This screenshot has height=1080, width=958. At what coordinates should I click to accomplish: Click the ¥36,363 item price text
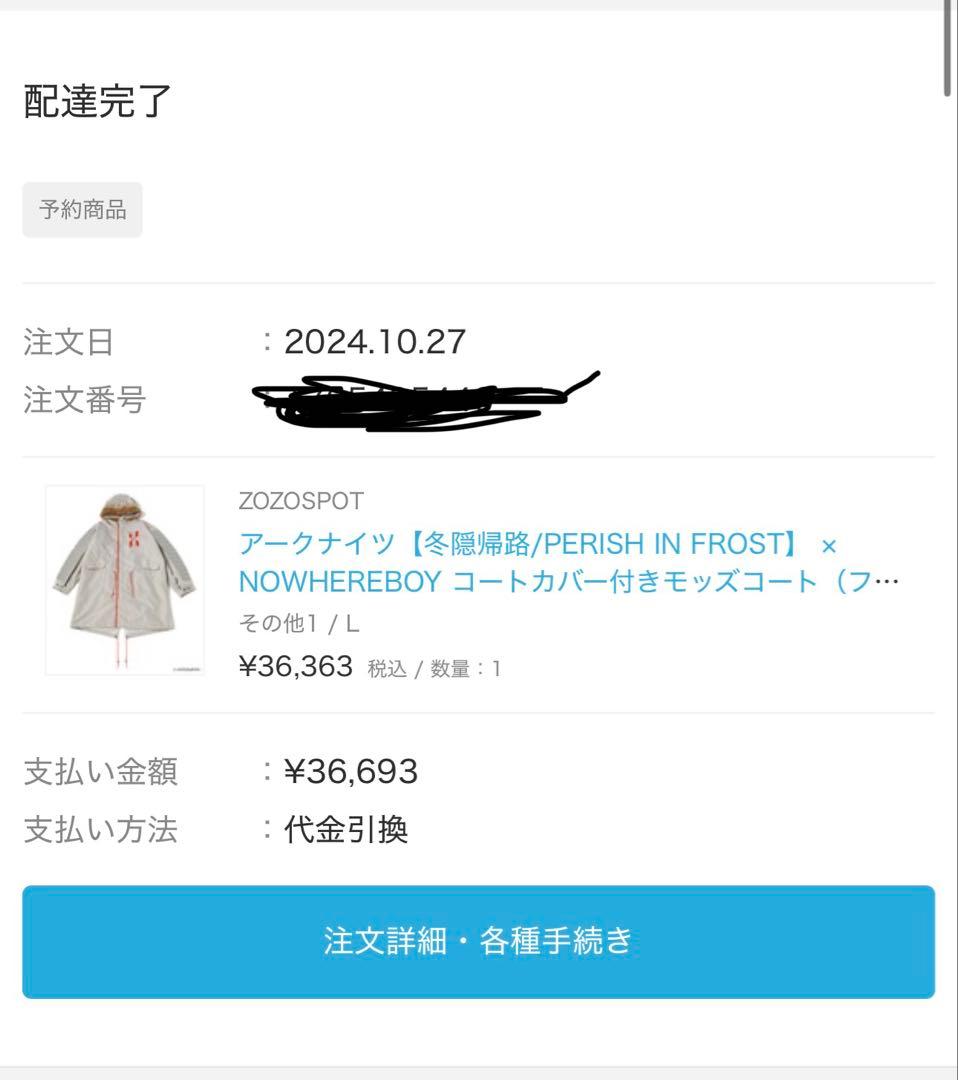293,665
